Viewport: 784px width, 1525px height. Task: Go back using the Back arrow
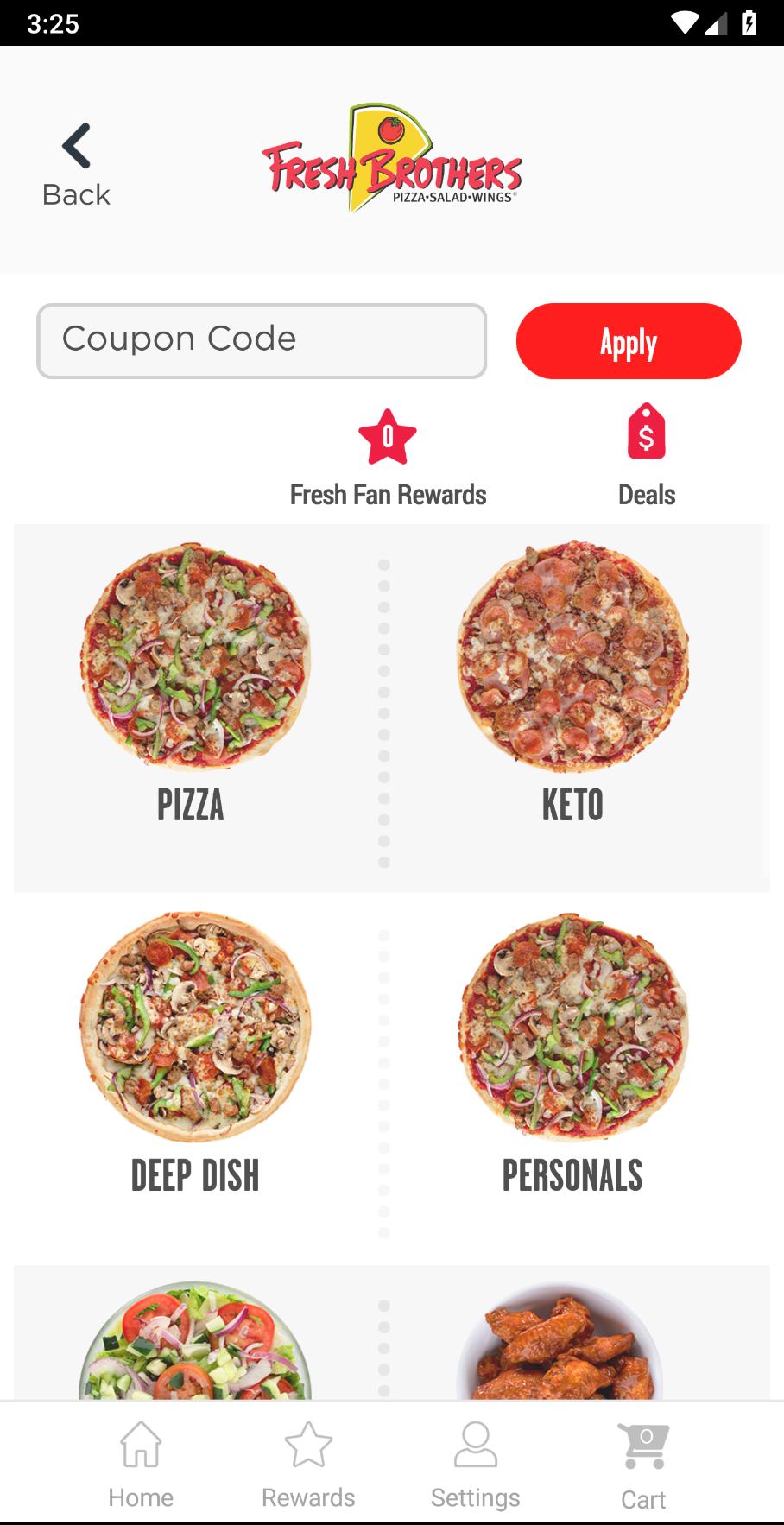(76, 164)
